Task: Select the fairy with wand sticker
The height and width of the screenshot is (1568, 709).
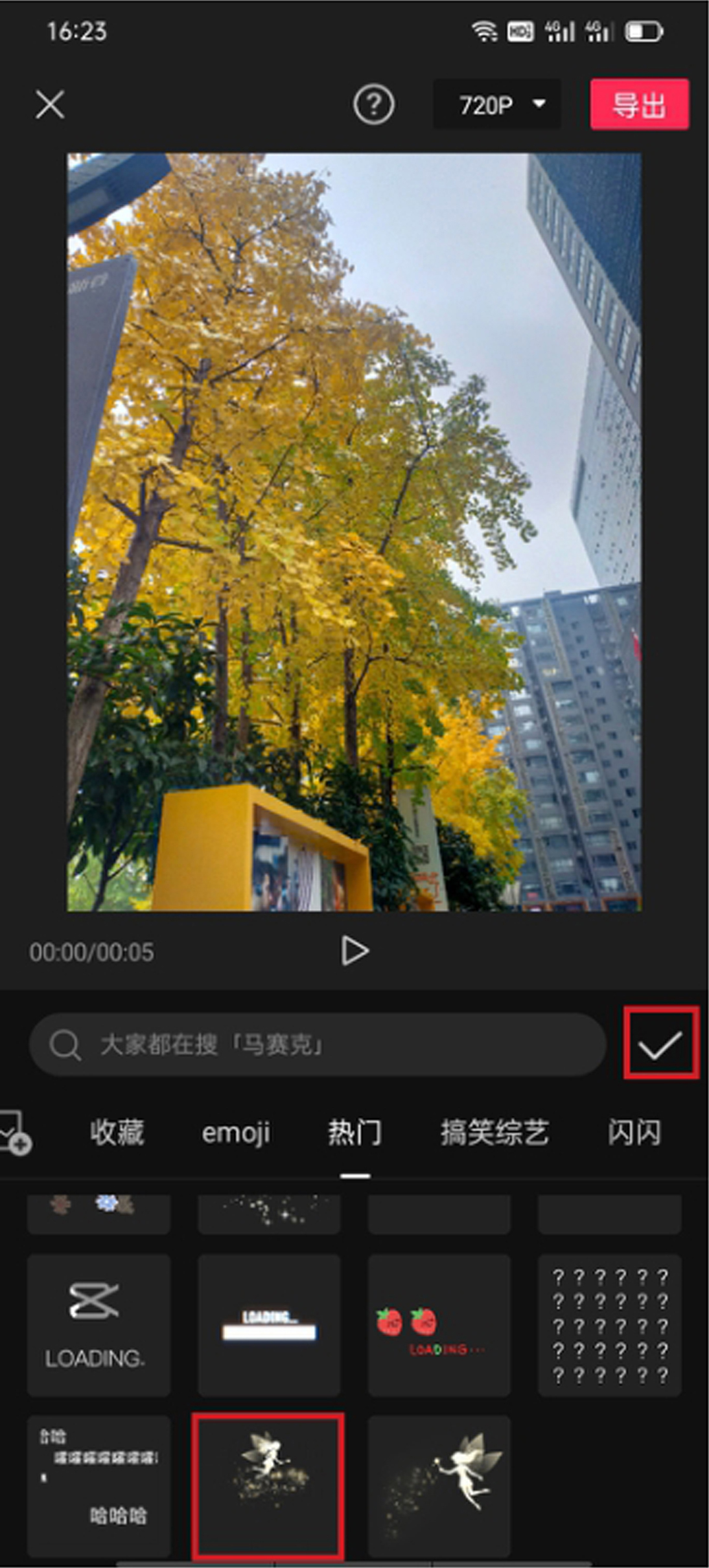Action: pos(439,1485)
